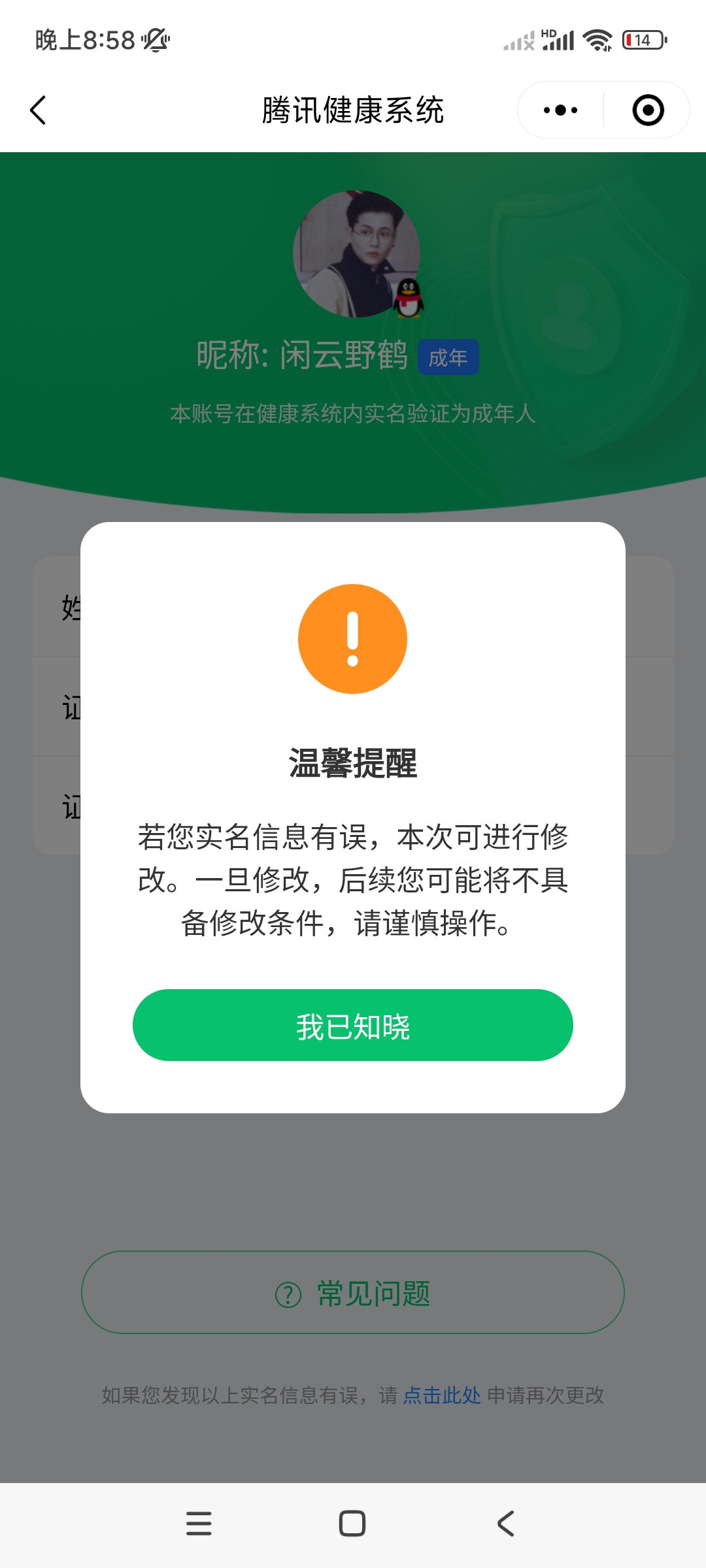Tap the 点击此处 link to request changes
The image size is (706, 1568).
(442, 1396)
